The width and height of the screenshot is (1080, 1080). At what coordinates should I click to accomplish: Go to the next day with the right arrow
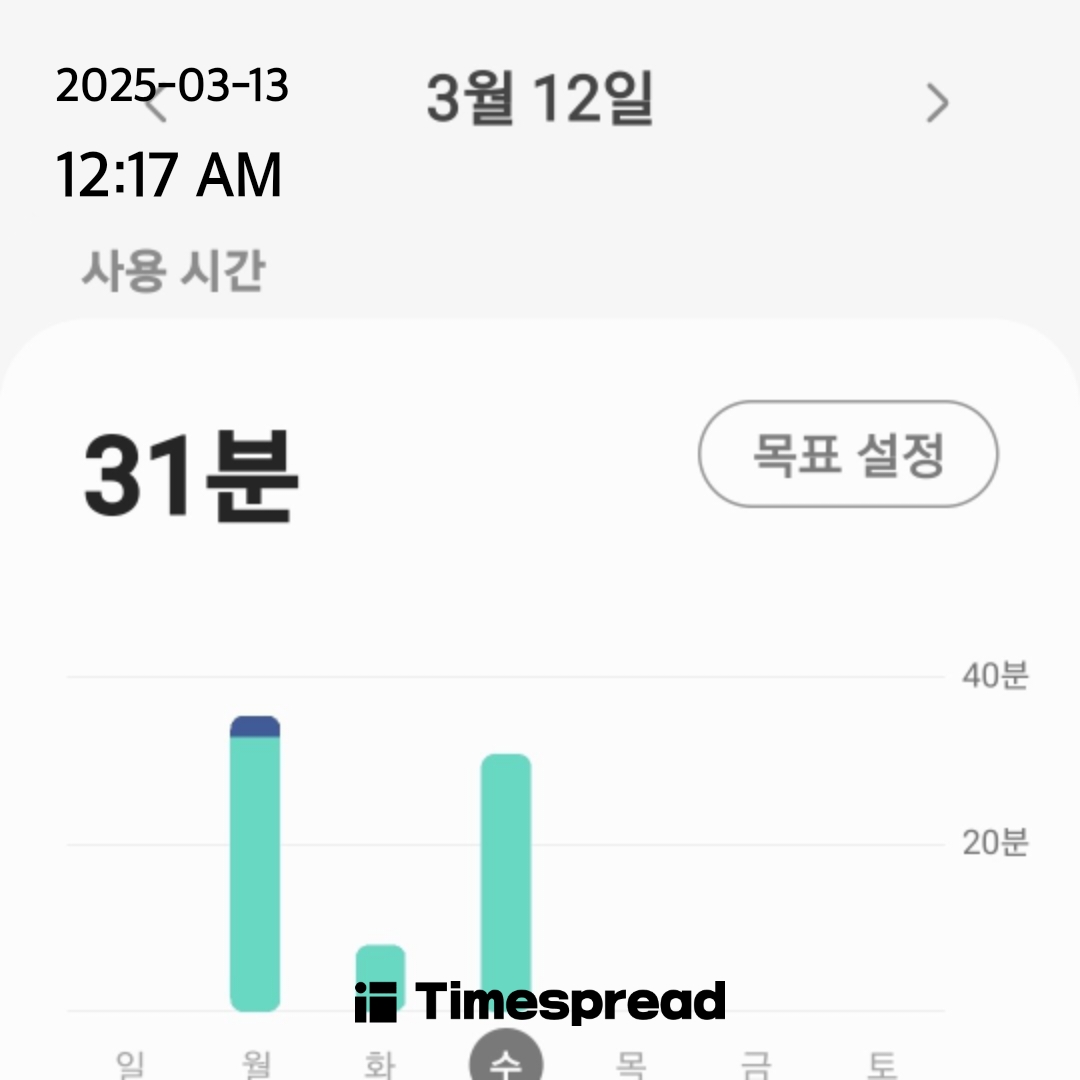(937, 102)
